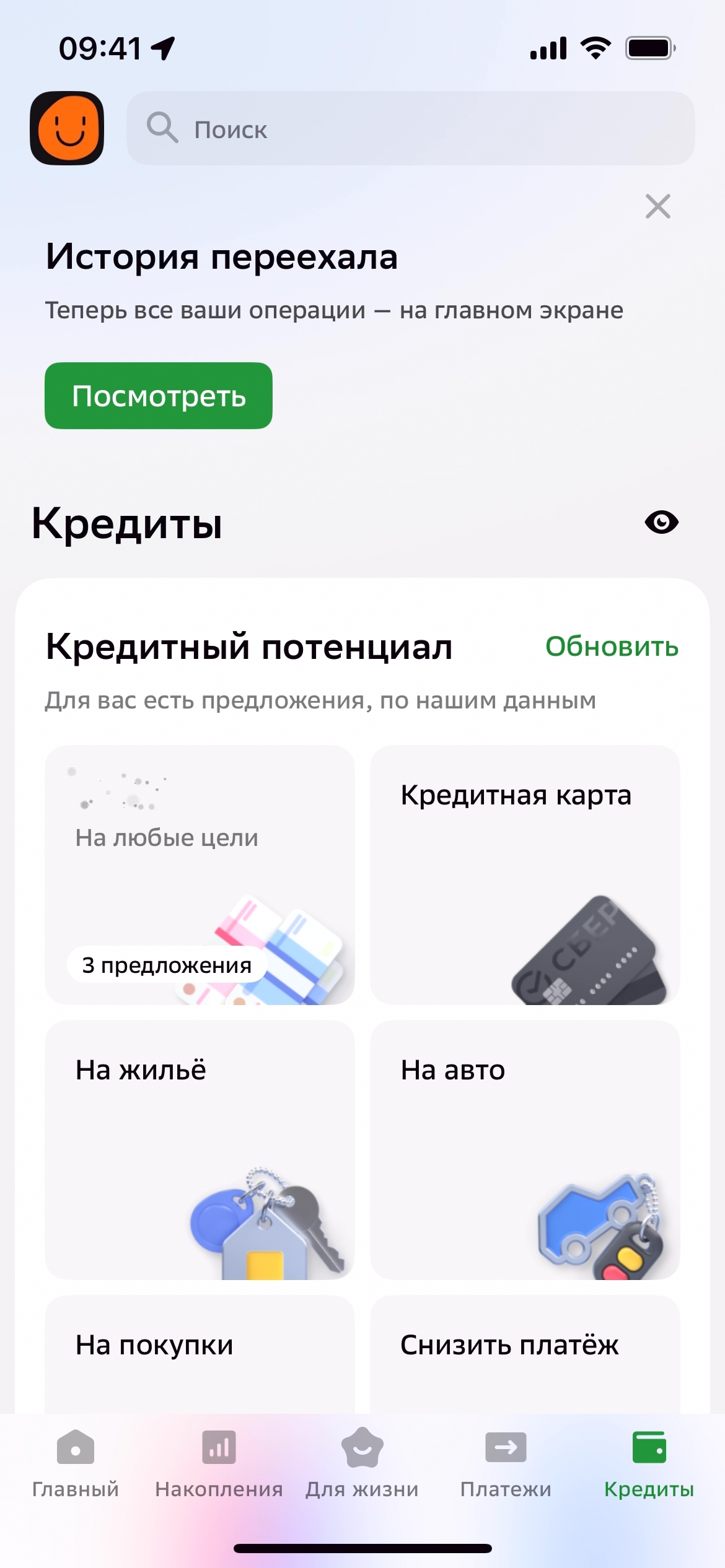Tap the green Посмотреть button
Image resolution: width=725 pixels, height=1568 pixels.
[159, 396]
